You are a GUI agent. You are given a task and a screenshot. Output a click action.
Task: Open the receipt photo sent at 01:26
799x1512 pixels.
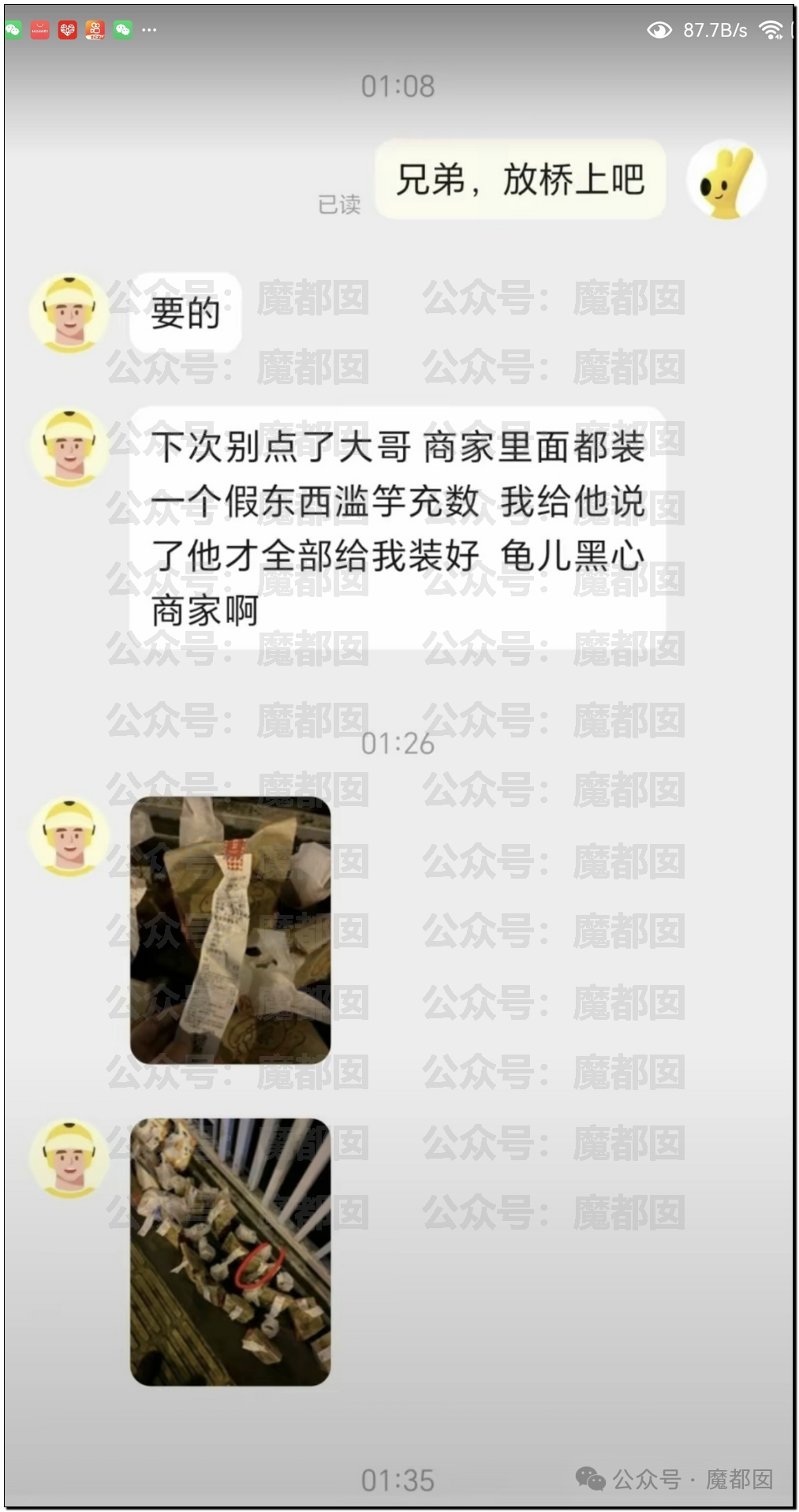click(230, 930)
